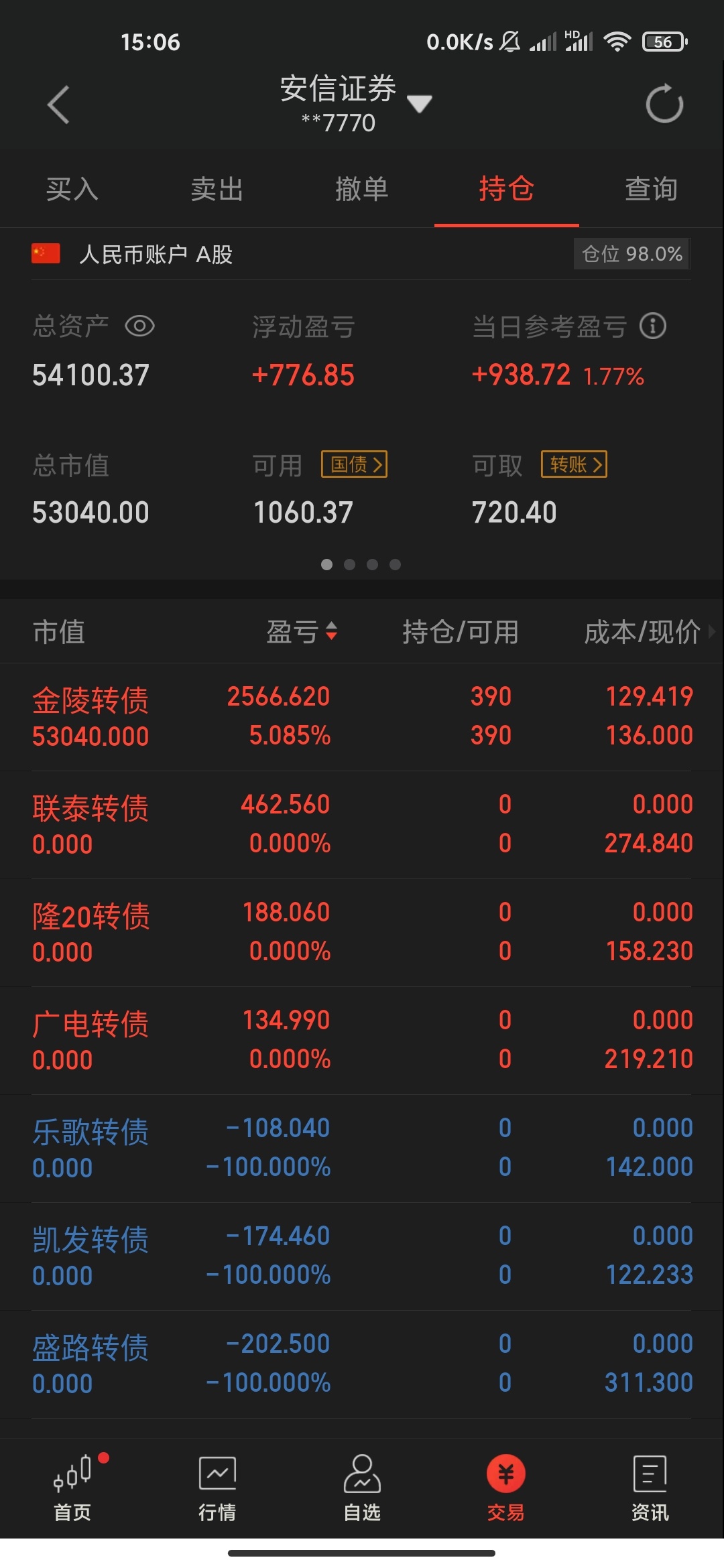Show info about 当日参考盈亏
The image size is (724, 1568).
click(x=653, y=326)
